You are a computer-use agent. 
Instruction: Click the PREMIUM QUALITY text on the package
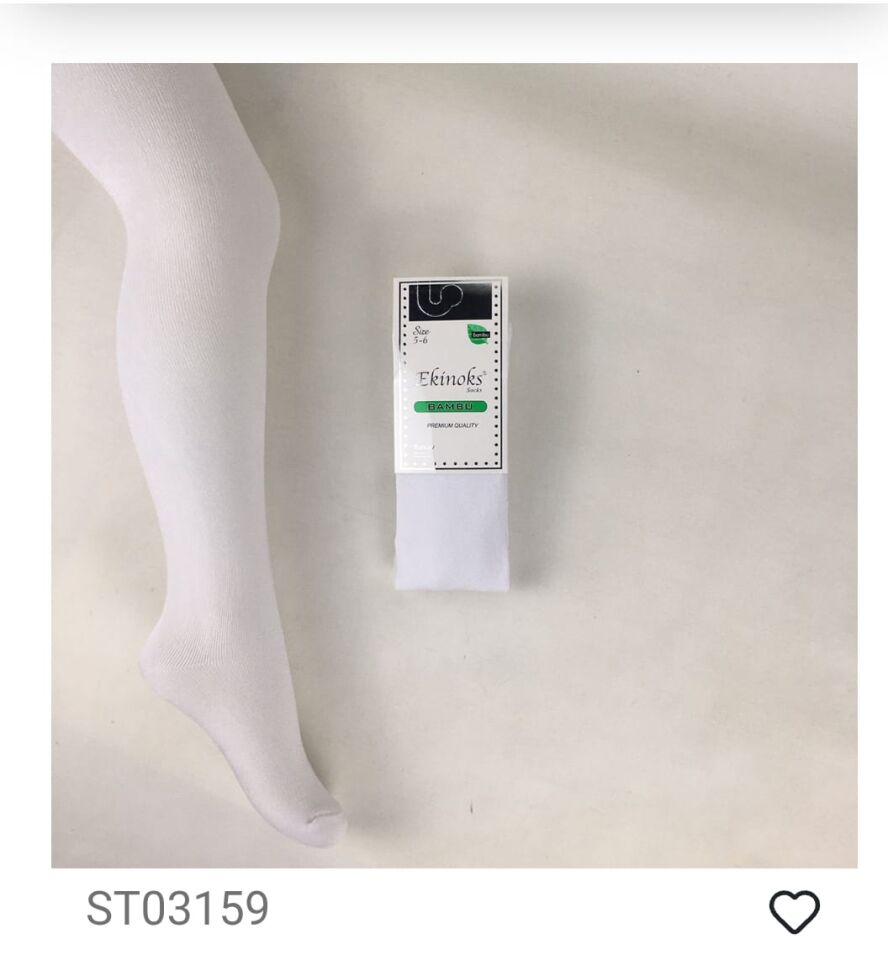pyautogui.click(x=453, y=423)
